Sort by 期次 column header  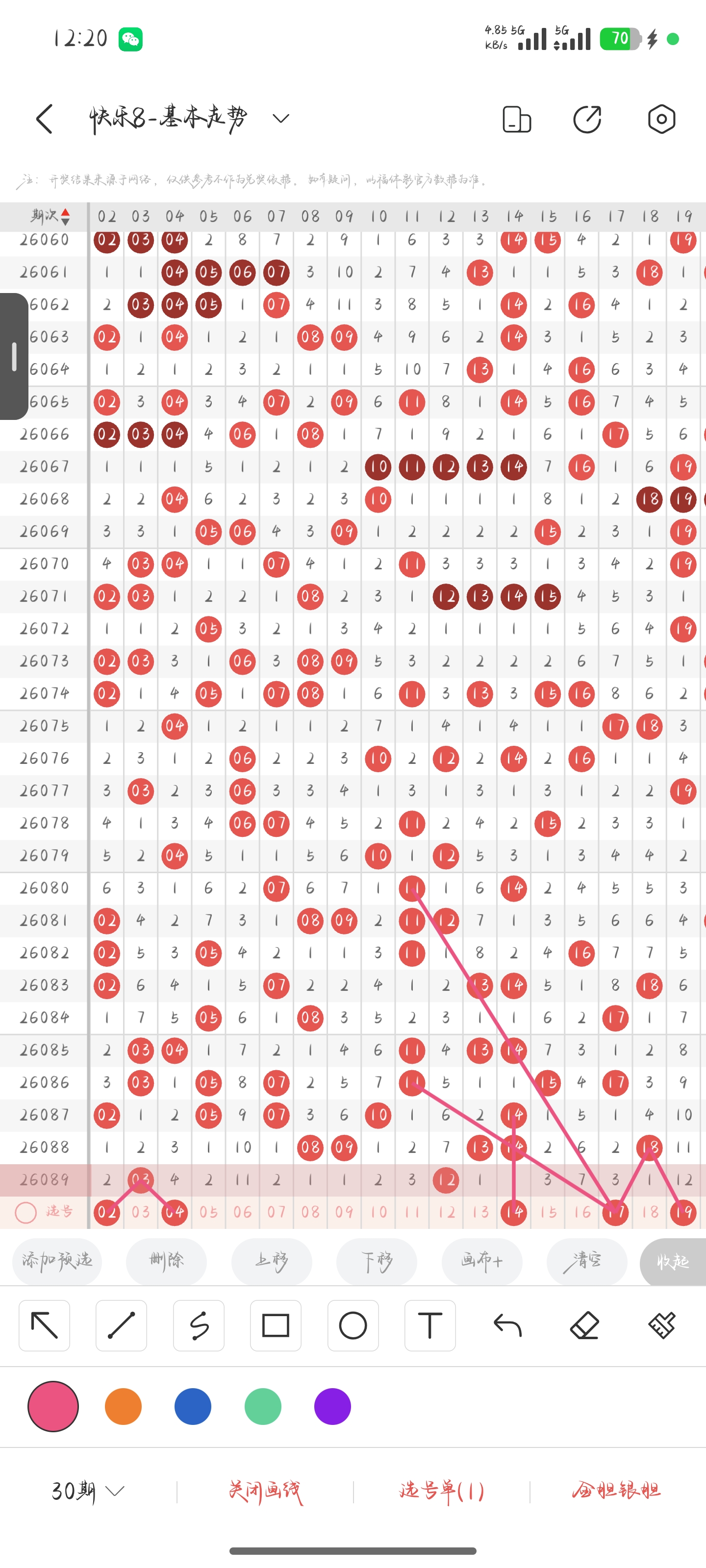pos(50,216)
